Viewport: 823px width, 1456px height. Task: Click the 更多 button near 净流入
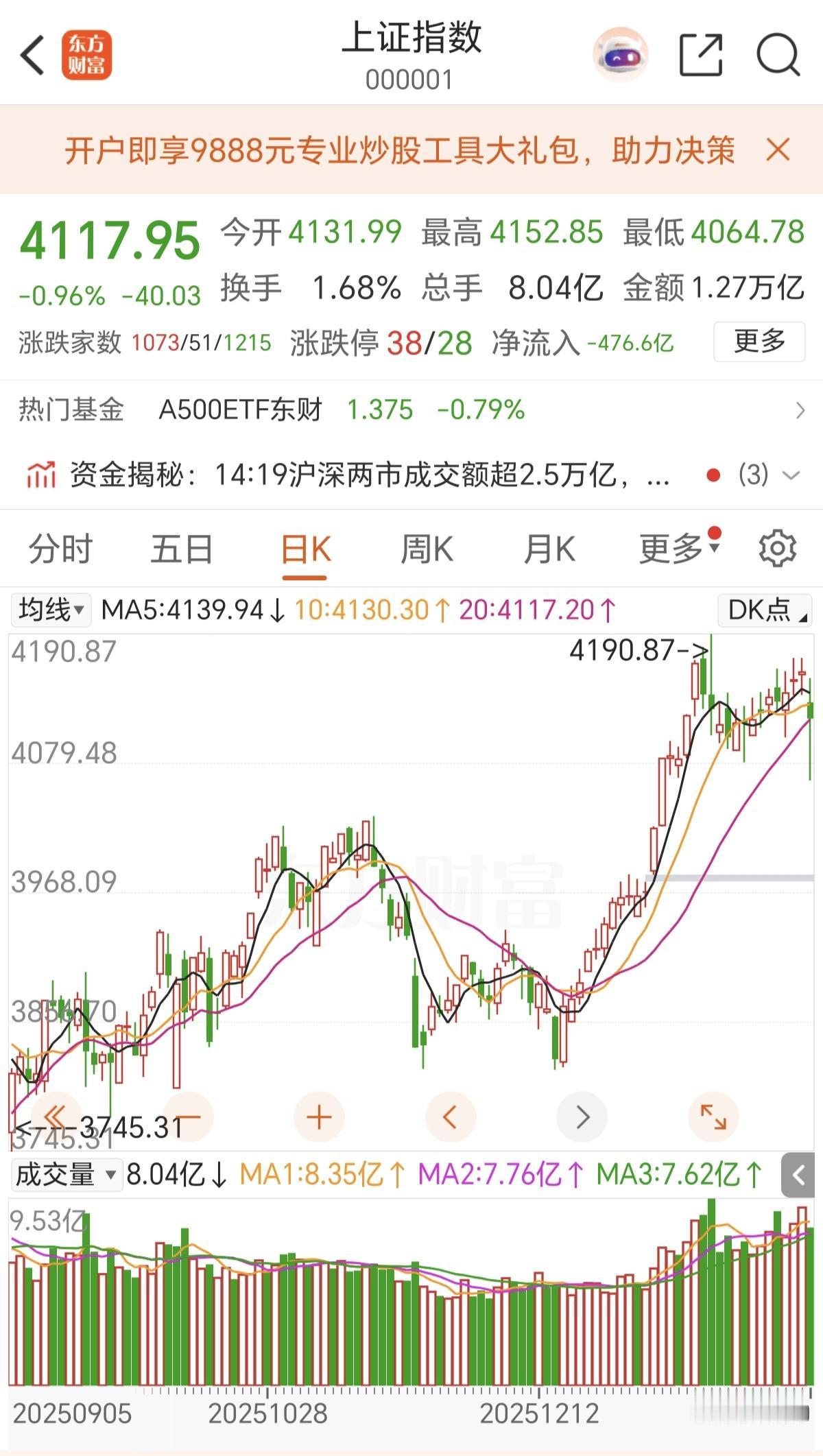point(759,342)
